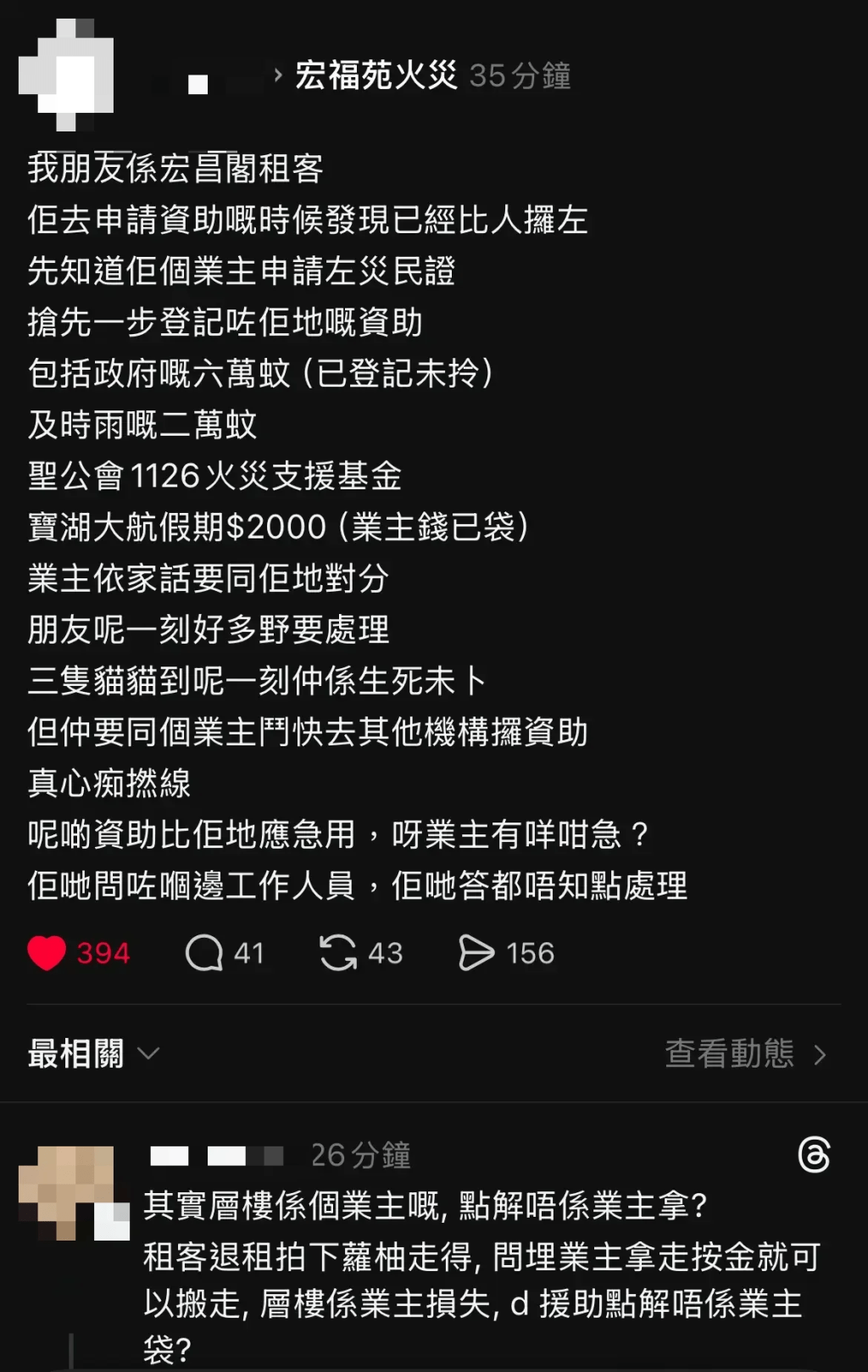Open the comment speech-bubble icon
The height and width of the screenshot is (1372, 868).
pyautogui.click(x=203, y=953)
